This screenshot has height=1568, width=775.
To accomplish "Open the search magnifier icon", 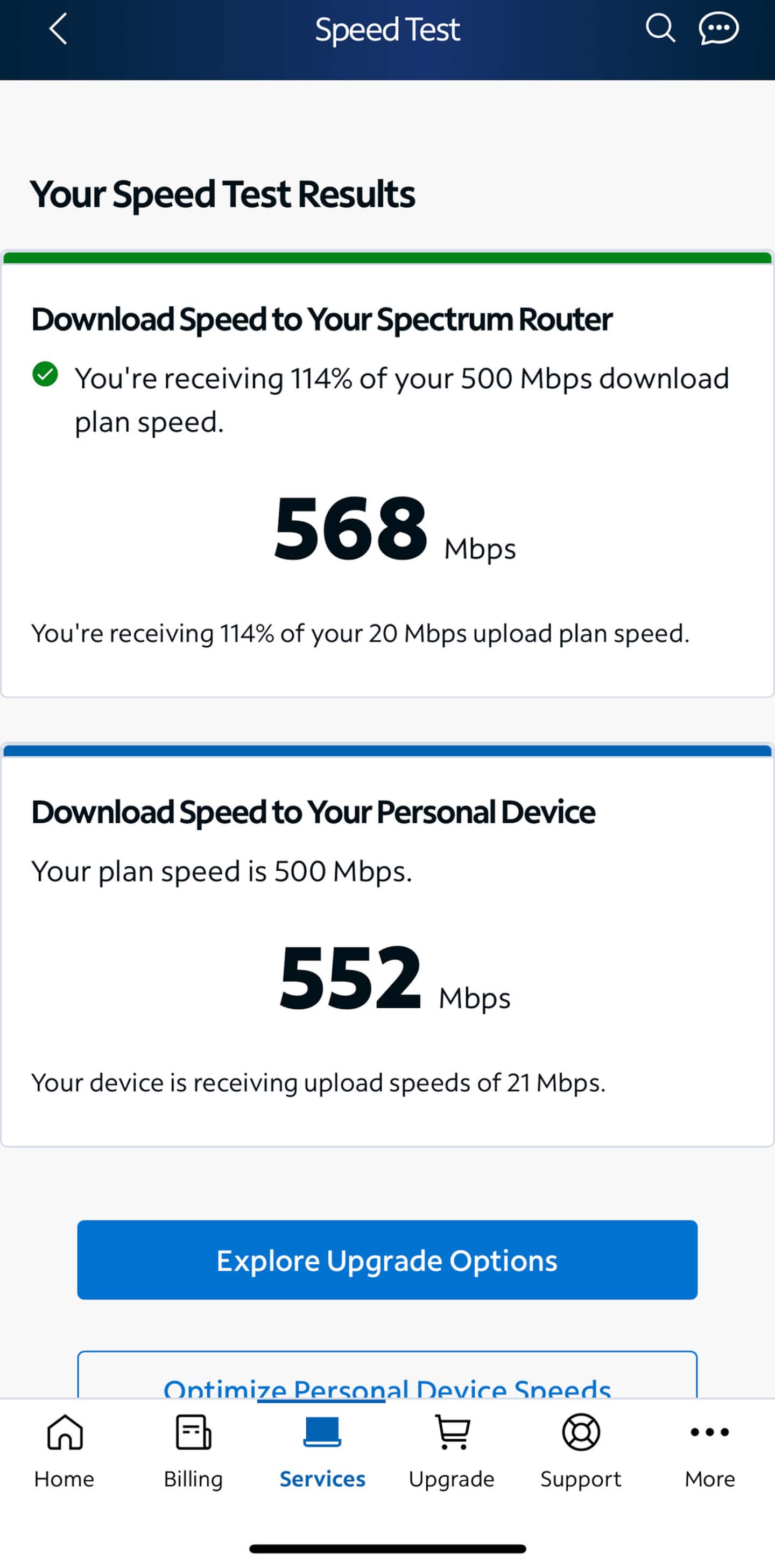I will point(660,29).
